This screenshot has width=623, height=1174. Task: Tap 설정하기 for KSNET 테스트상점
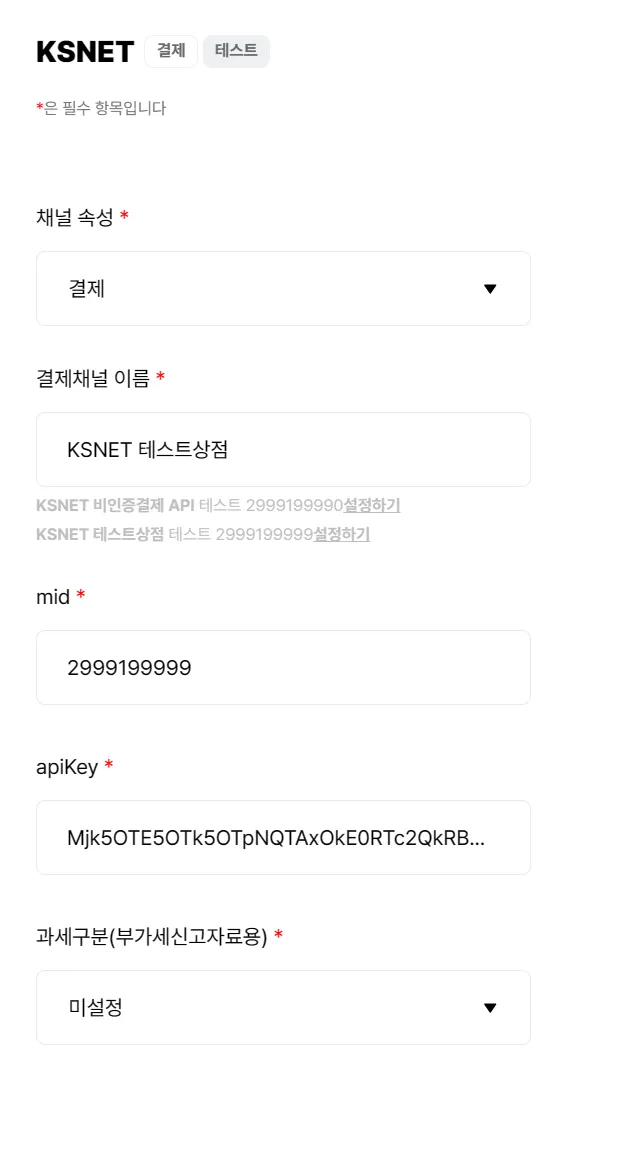[342, 534]
